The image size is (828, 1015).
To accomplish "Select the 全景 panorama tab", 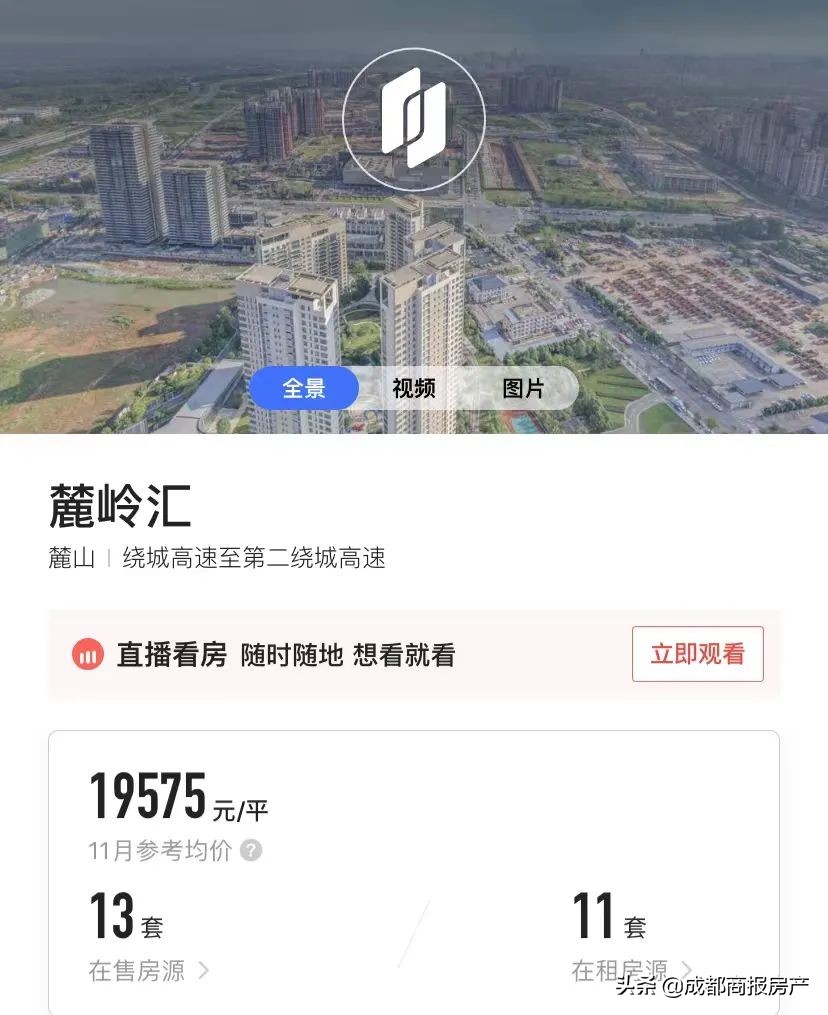I will click(x=304, y=389).
